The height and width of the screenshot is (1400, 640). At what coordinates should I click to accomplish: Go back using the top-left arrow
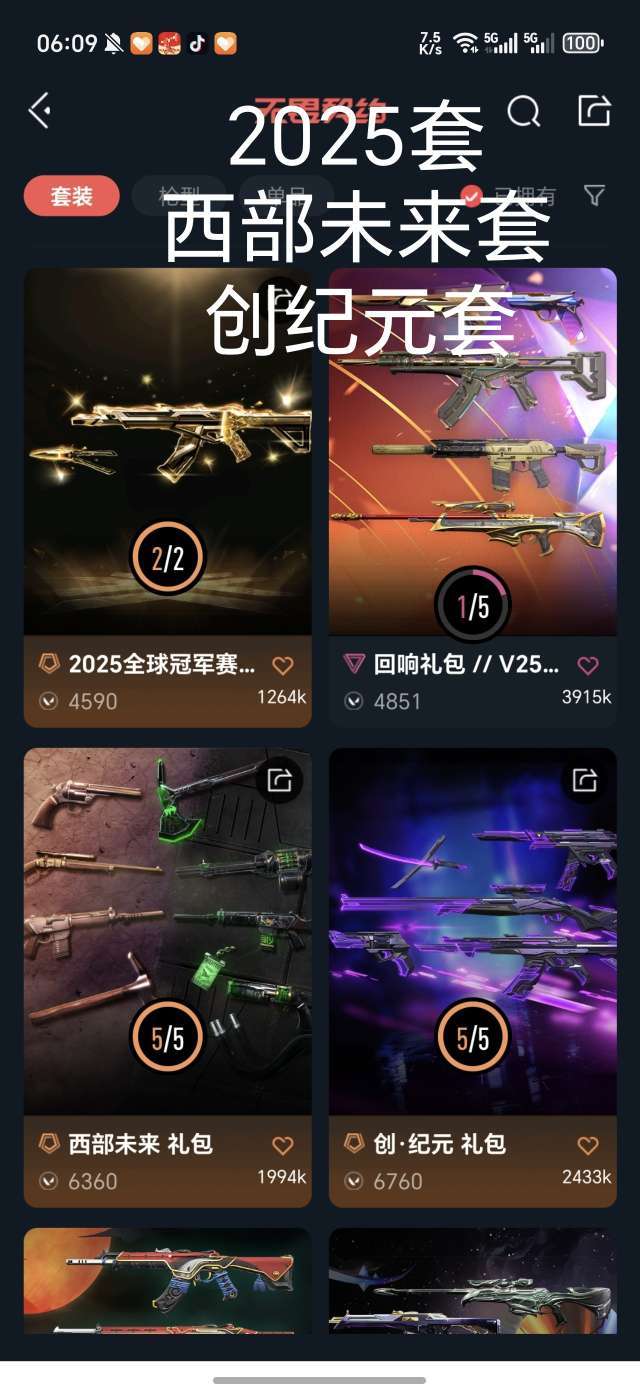pos(40,111)
